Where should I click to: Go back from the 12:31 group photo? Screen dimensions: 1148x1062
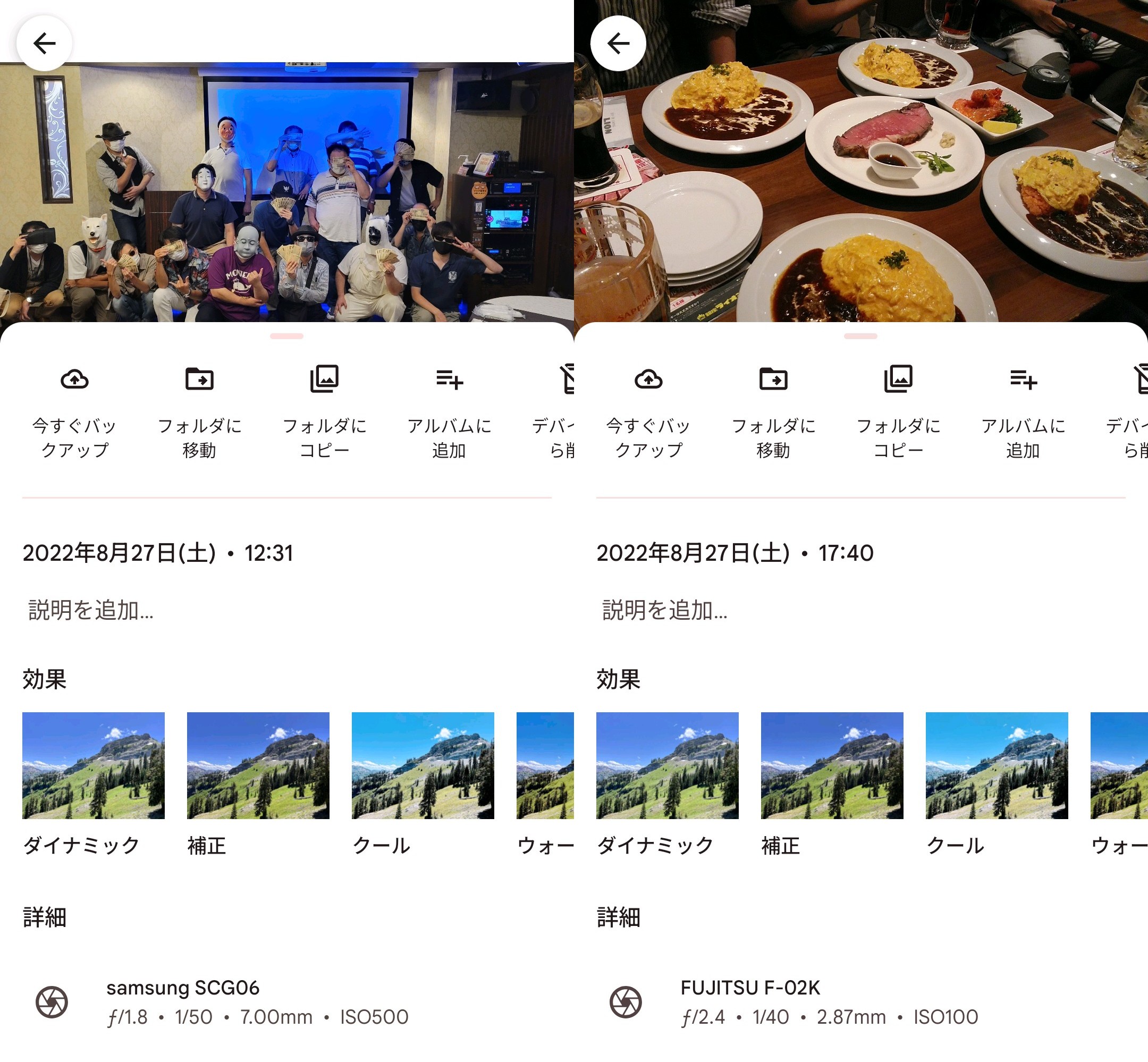click(x=44, y=43)
